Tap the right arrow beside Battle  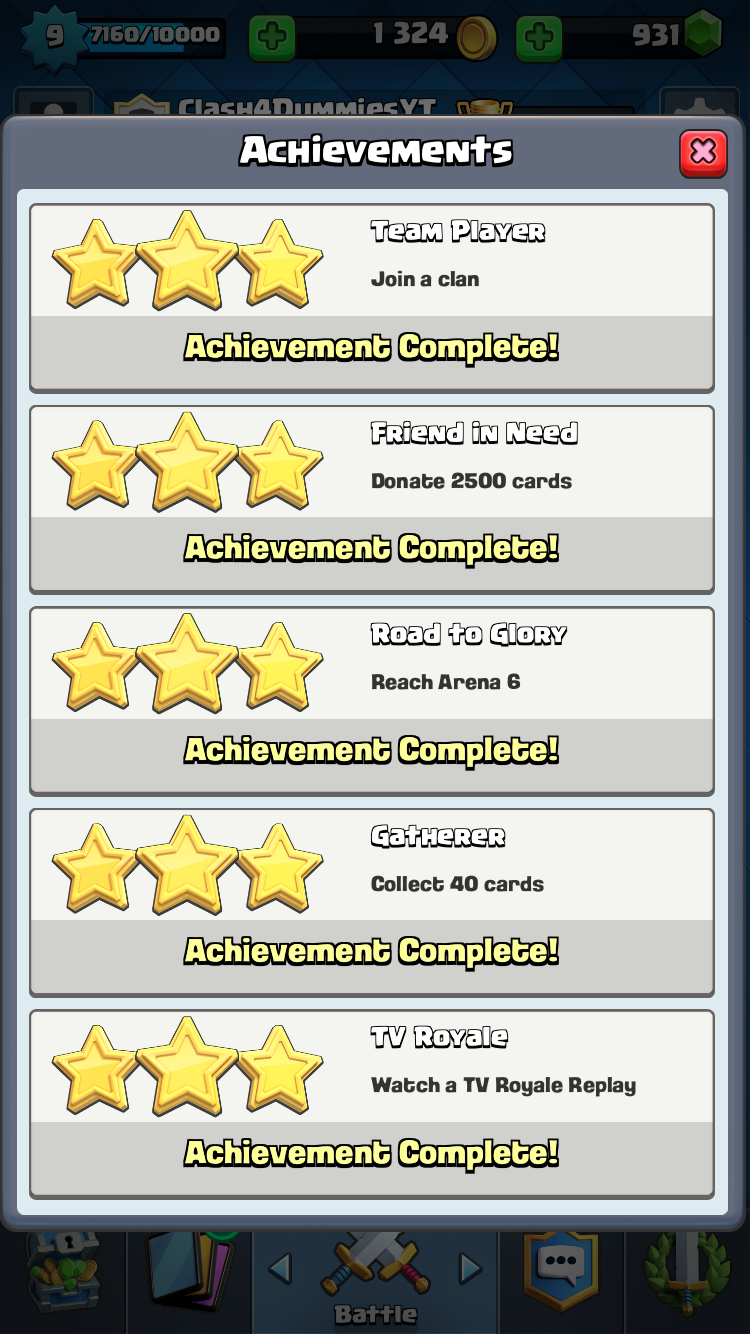(x=470, y=1269)
